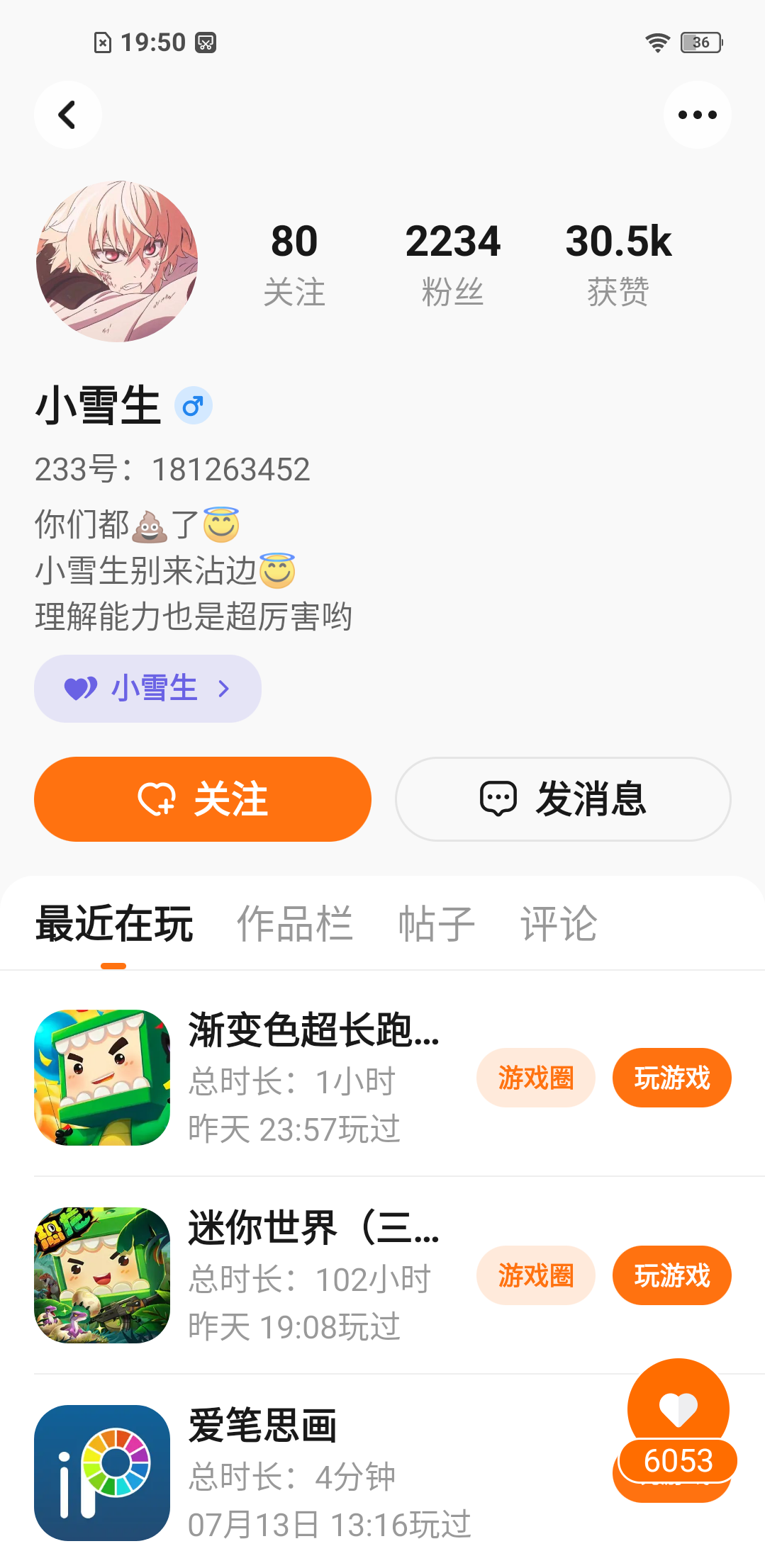Switch to the 作品栏 tab
Screen dimensions: 765x1568
(295, 923)
